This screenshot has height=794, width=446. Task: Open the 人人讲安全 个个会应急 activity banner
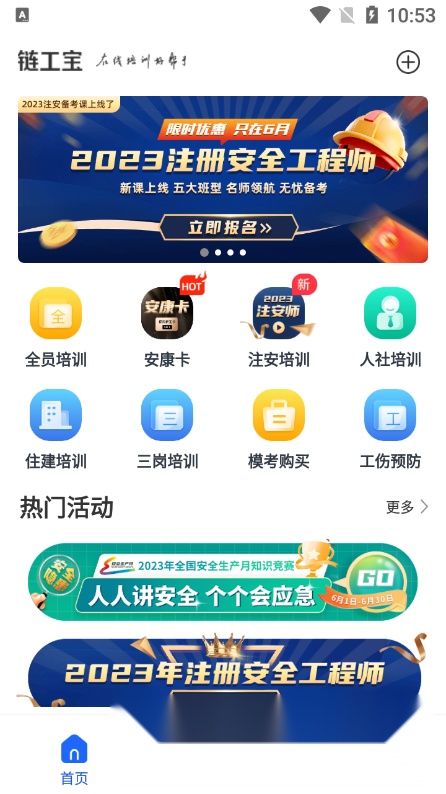[x=223, y=581]
